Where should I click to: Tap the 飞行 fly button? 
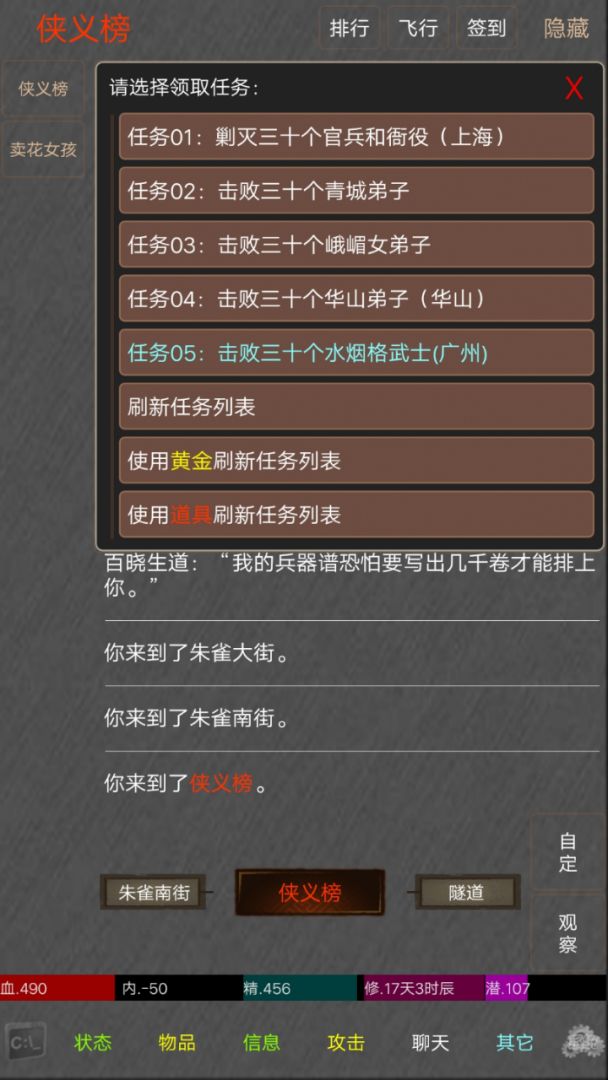click(418, 28)
